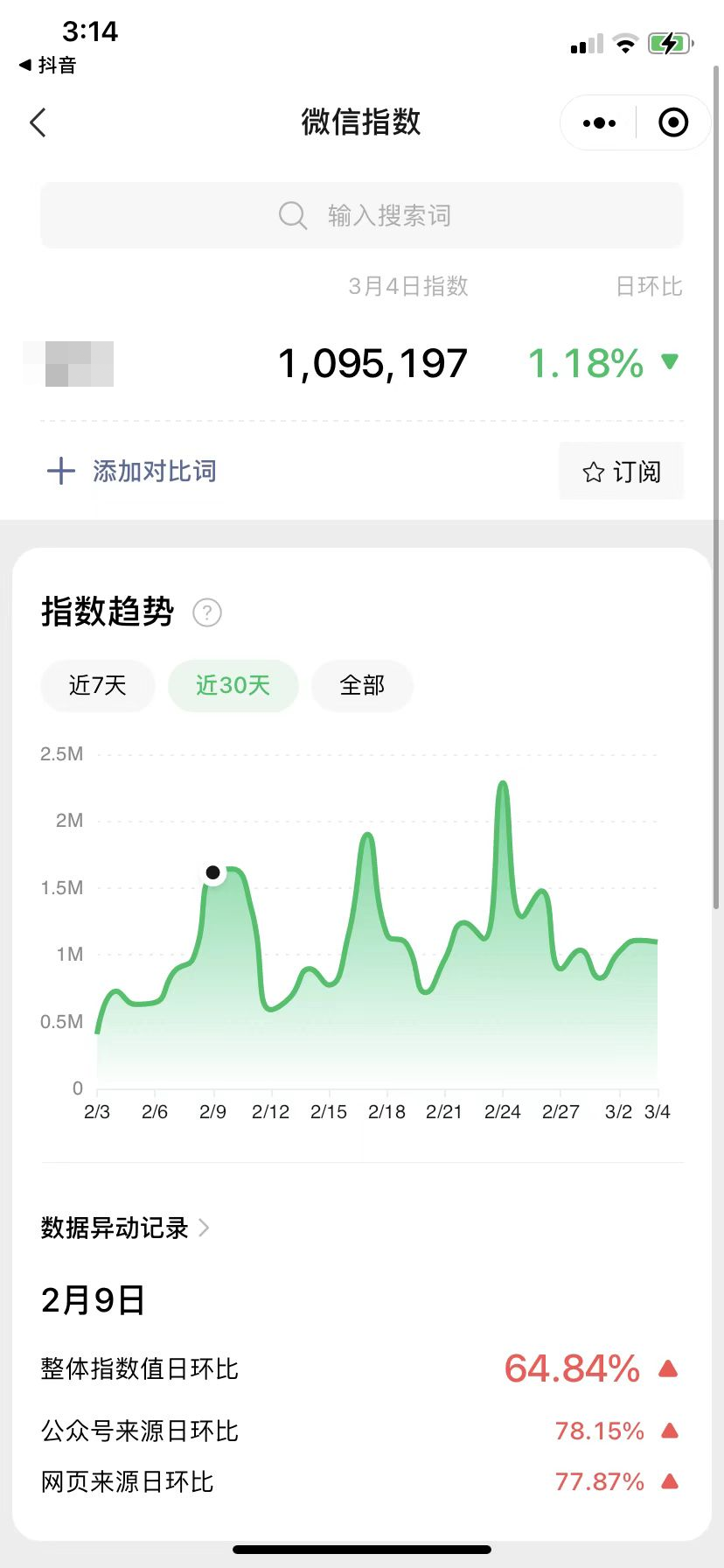Tap the circular close button for the mini program

[673, 122]
